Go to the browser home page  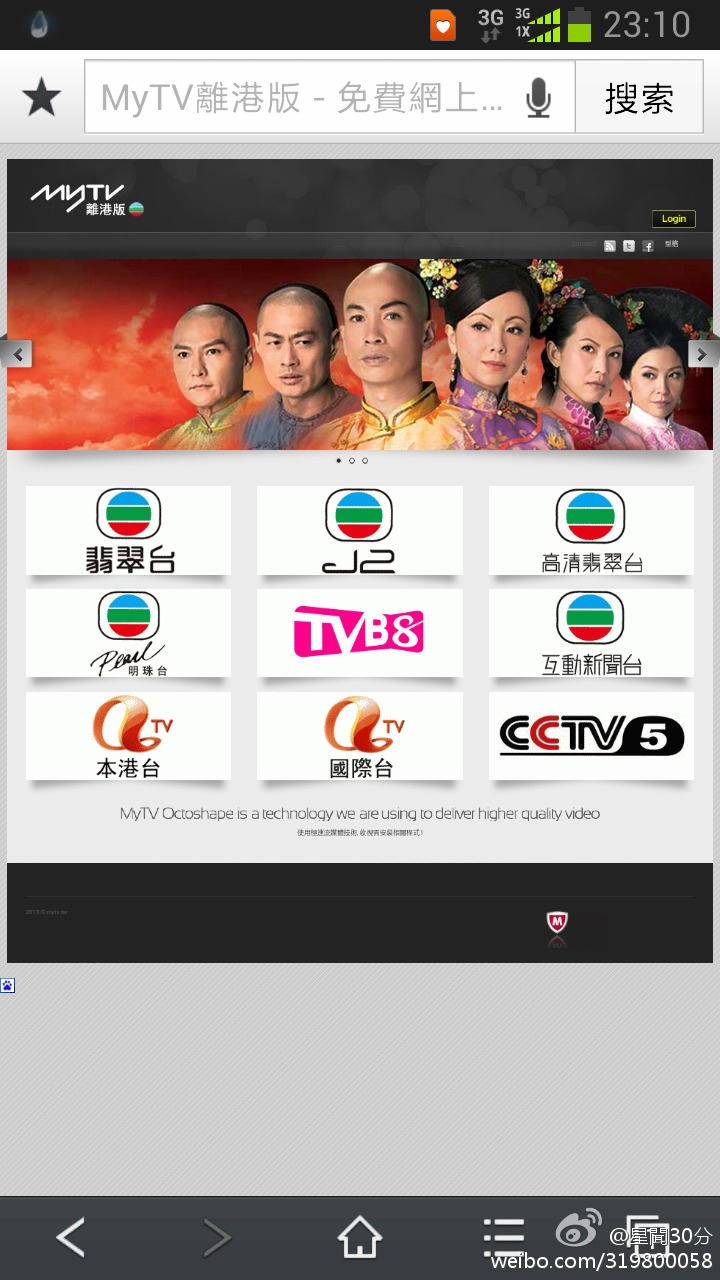[359, 1238]
